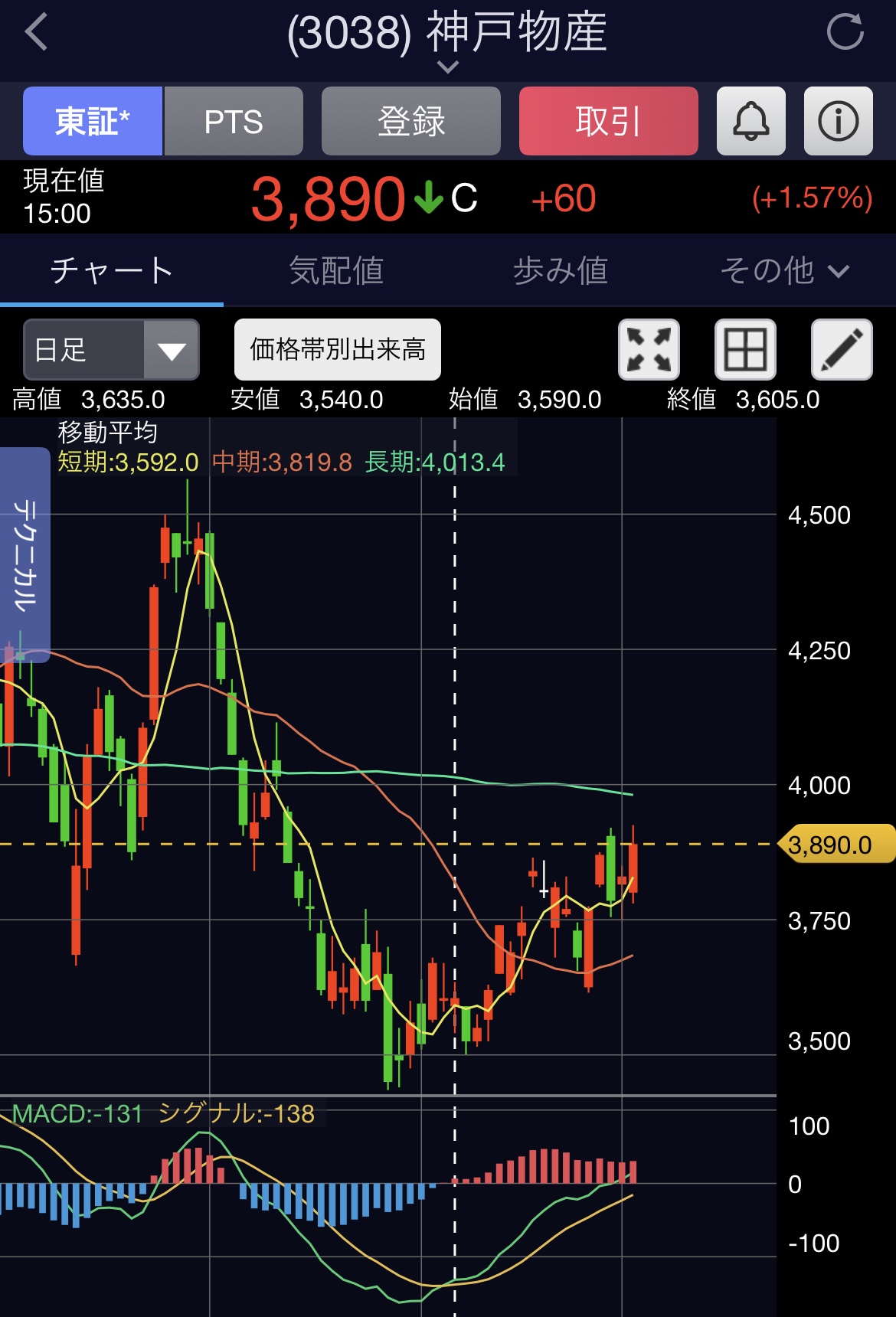Open the テクニカル side panel
This screenshot has width=896, height=1317.
tap(25, 555)
